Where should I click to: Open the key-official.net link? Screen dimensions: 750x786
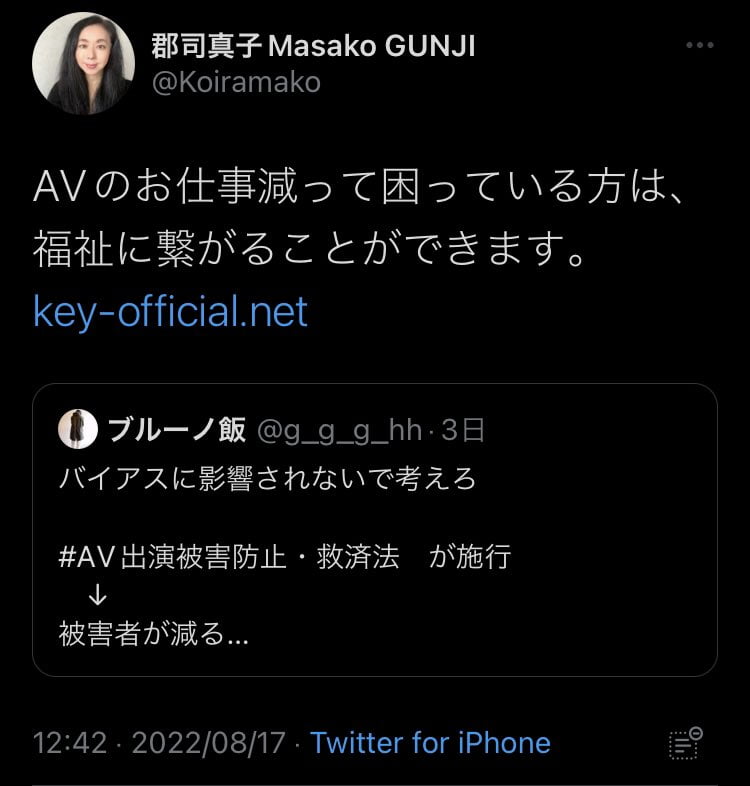click(171, 313)
